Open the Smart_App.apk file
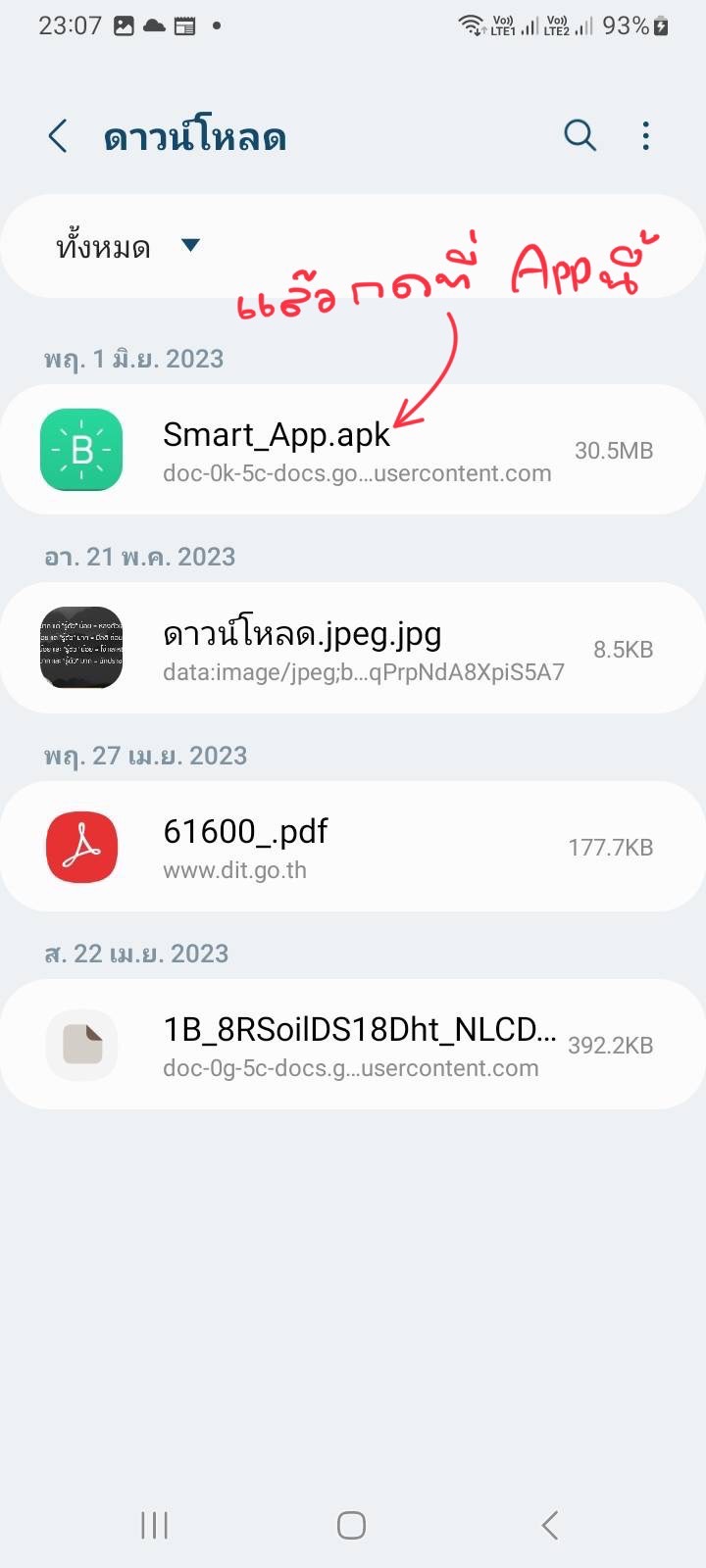Viewport: 706px width, 1568px height. click(353, 450)
